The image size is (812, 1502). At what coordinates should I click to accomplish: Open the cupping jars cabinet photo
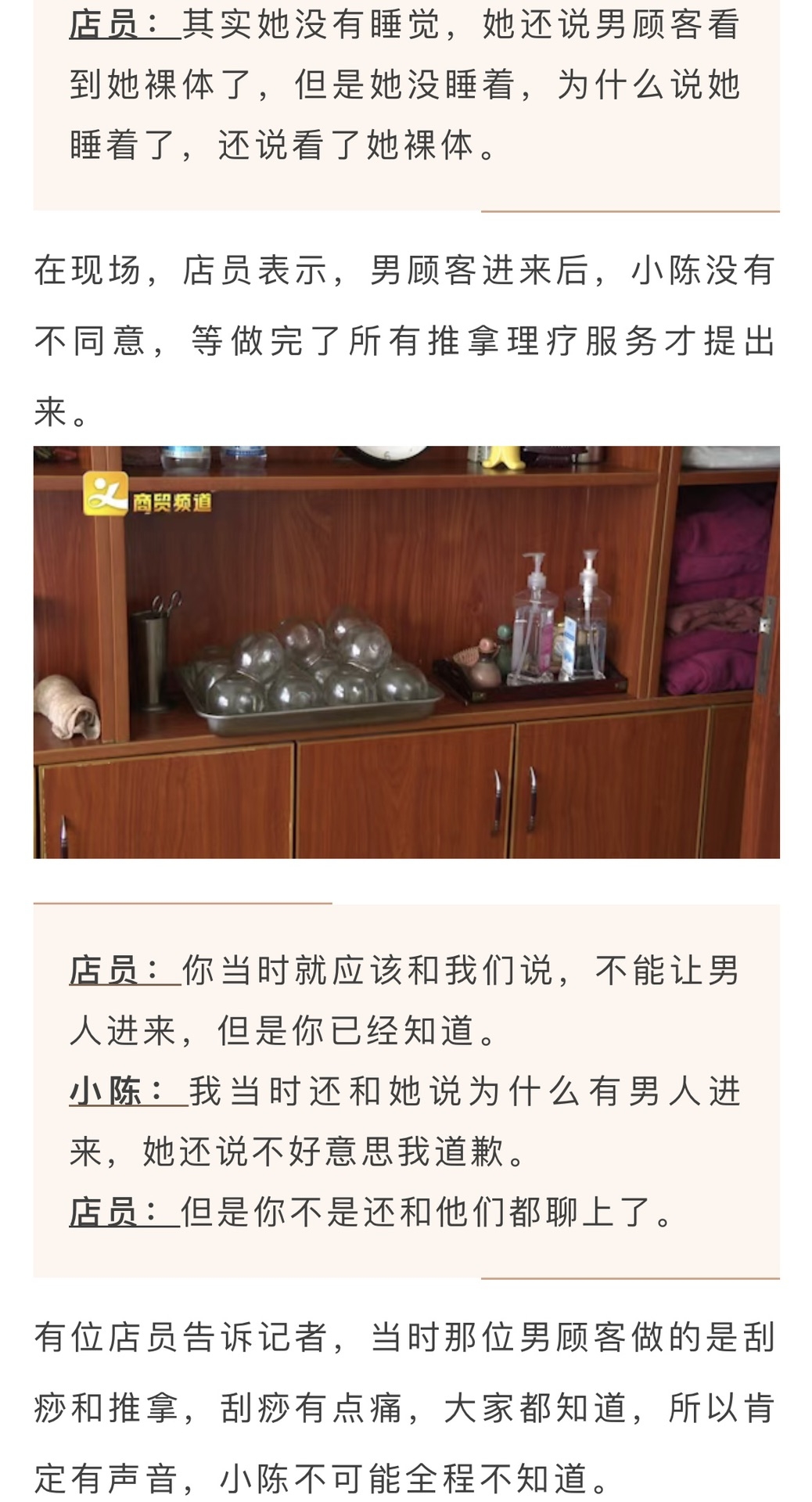point(406,652)
